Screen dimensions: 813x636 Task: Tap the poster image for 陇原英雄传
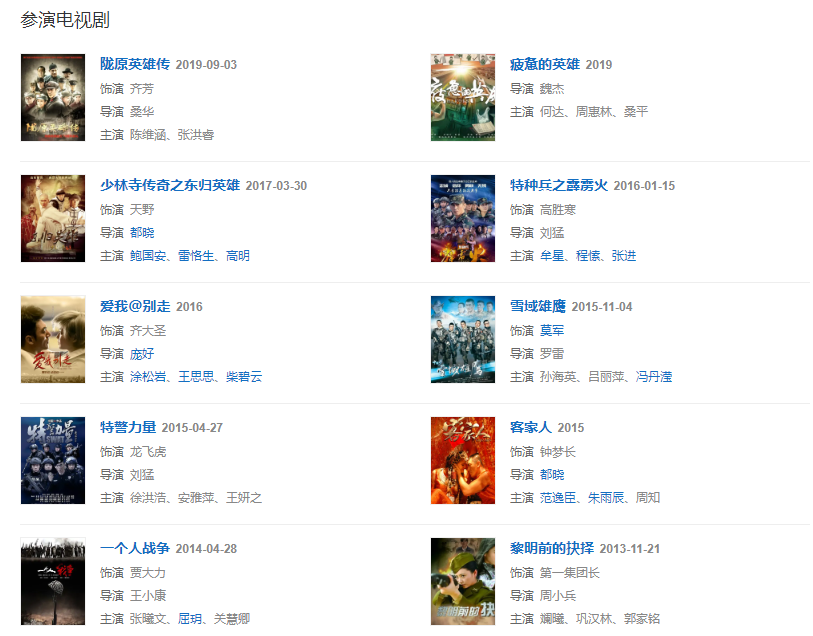[x=53, y=97]
